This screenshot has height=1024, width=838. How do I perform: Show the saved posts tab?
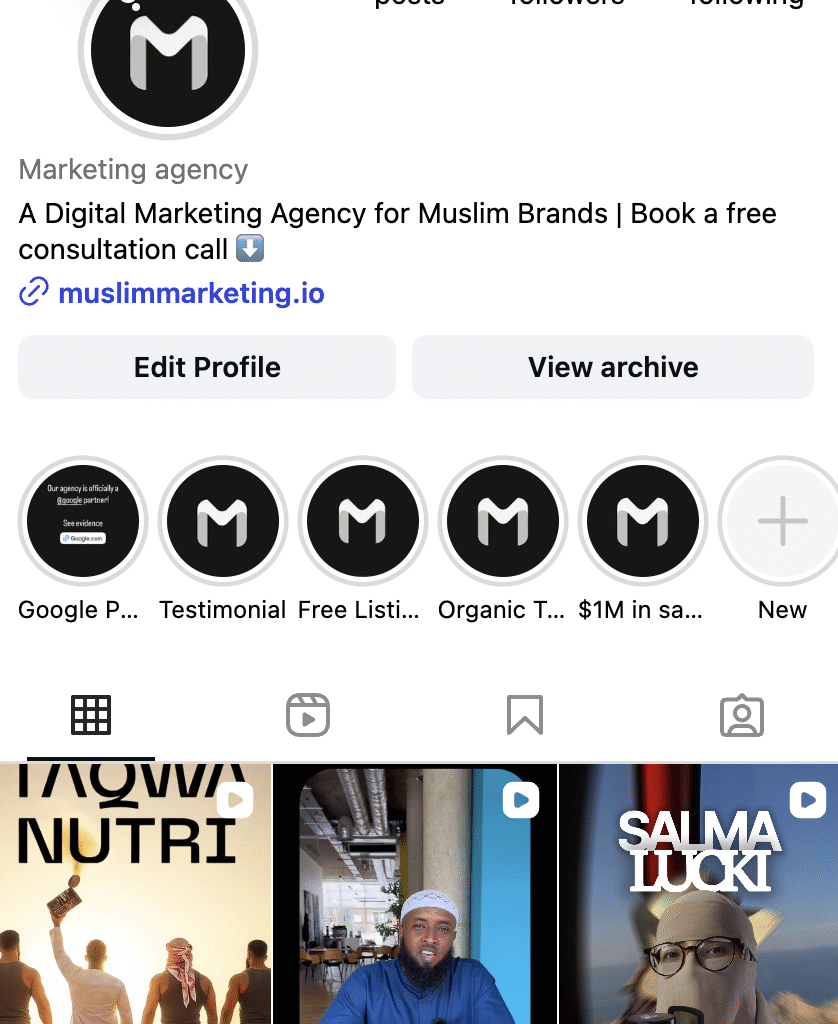pos(525,716)
